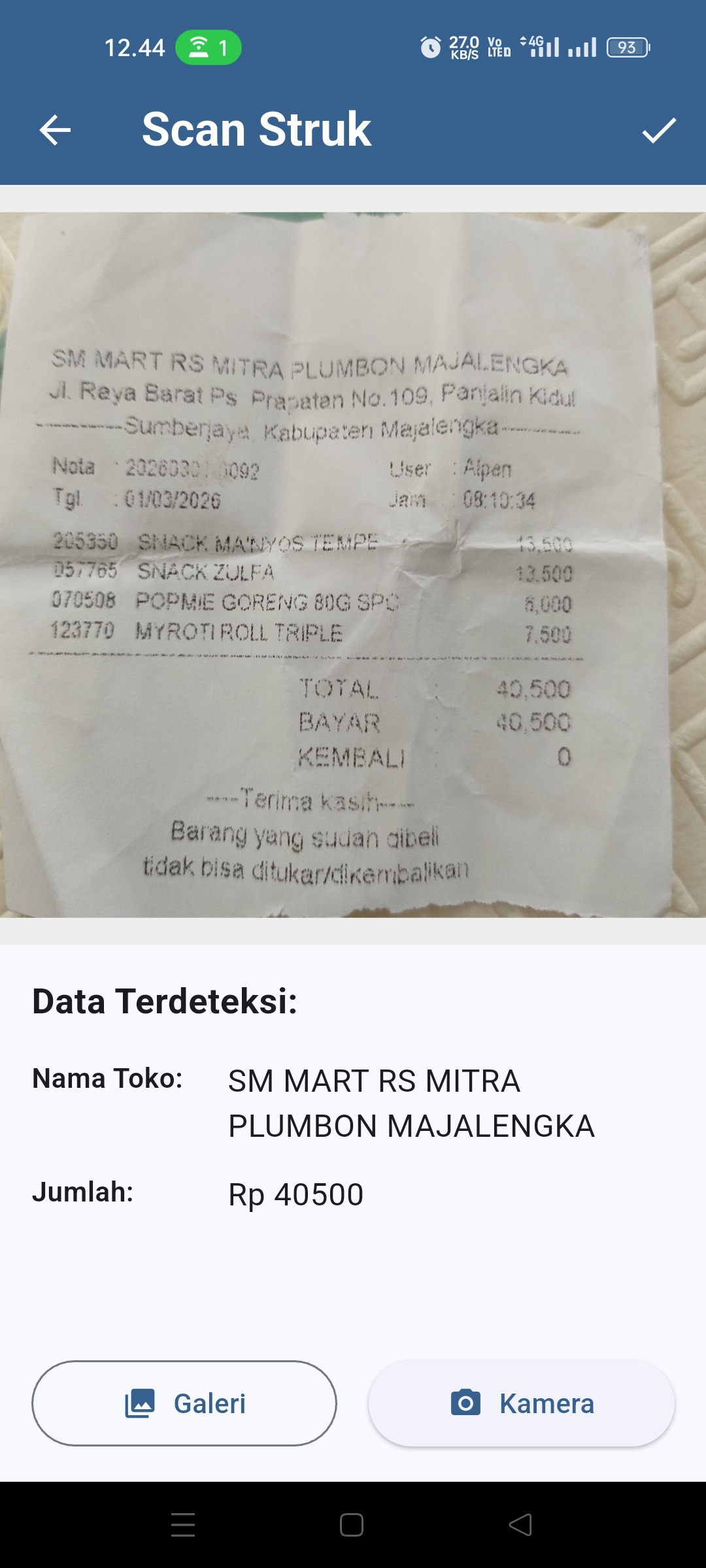The width and height of the screenshot is (706, 1568).
Task: Select the detected store name SM MART text
Action: point(374,1081)
